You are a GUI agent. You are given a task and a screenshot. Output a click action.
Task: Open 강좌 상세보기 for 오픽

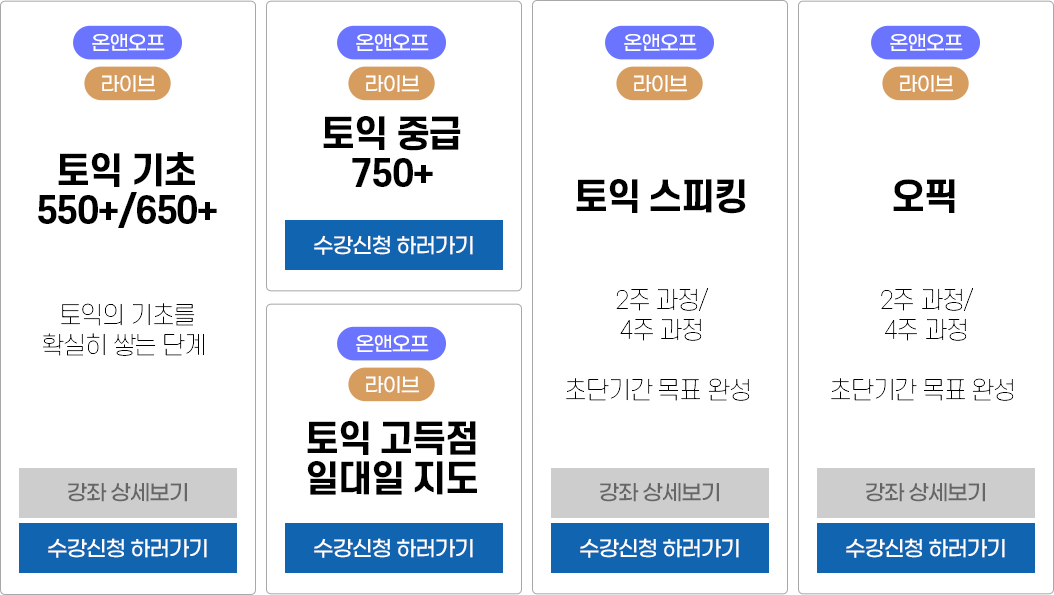click(x=926, y=492)
